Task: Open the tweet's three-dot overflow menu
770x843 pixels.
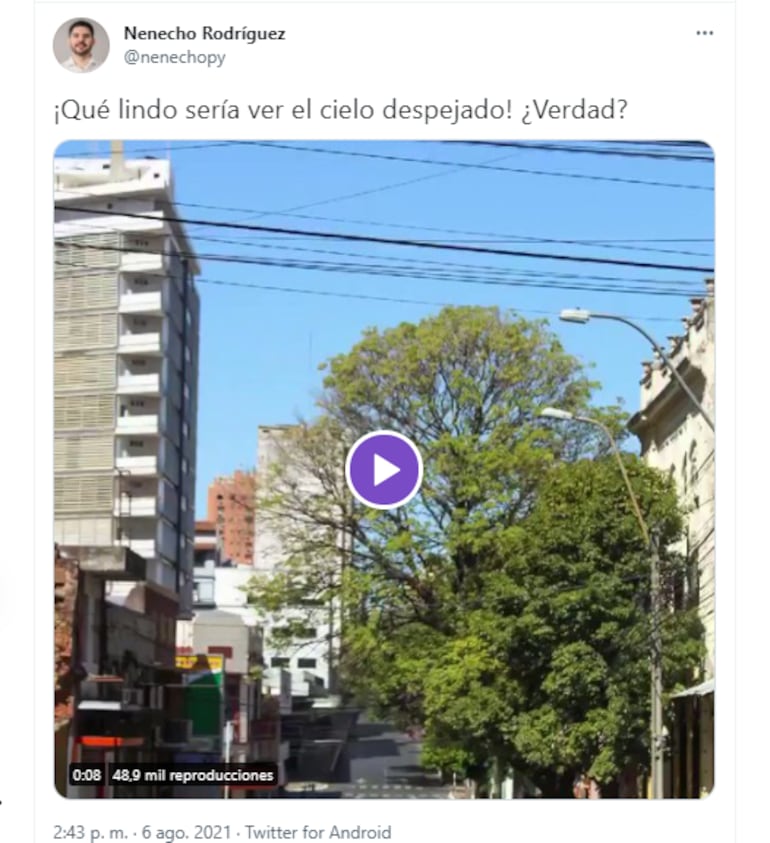Action: (705, 33)
